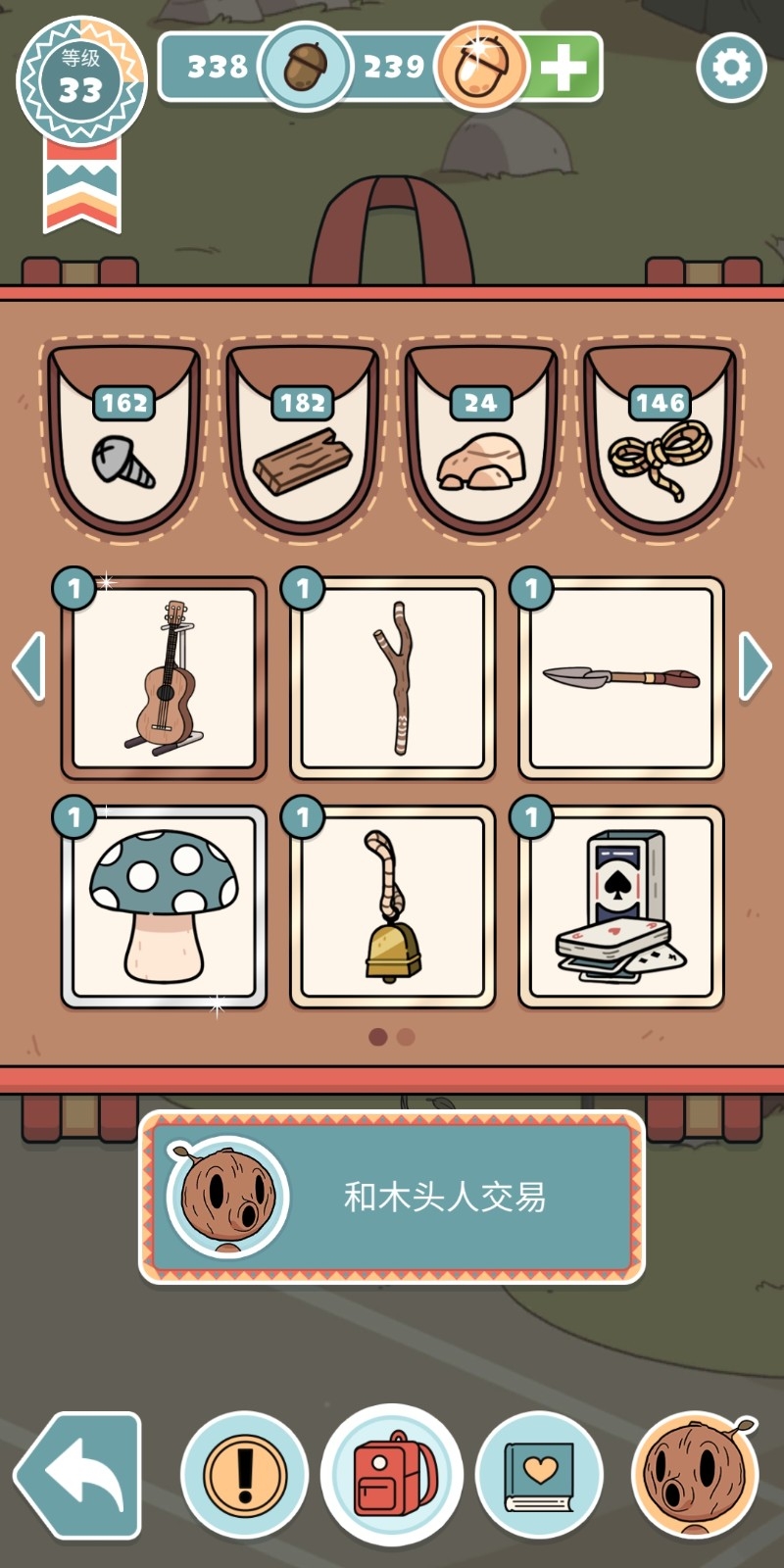Tap the back arrow button
This screenshot has height=1568, width=784.
78,1475
